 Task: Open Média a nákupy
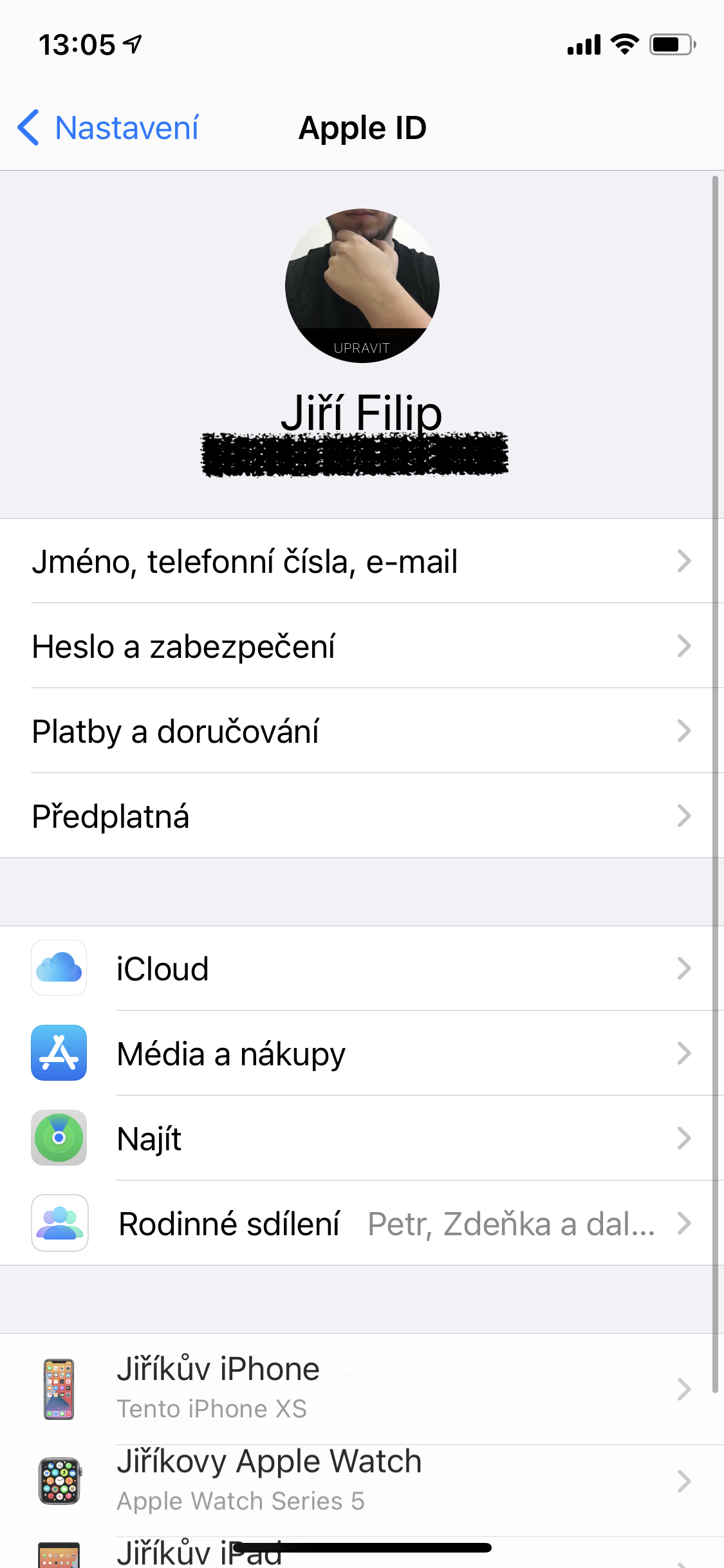(x=360, y=1054)
